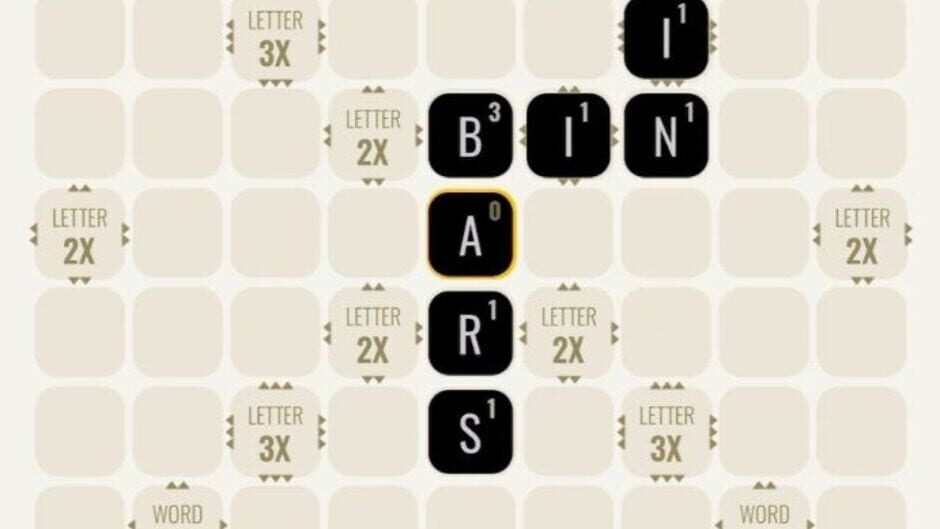Choose the Letter 2X square right of R tile

tap(568, 333)
